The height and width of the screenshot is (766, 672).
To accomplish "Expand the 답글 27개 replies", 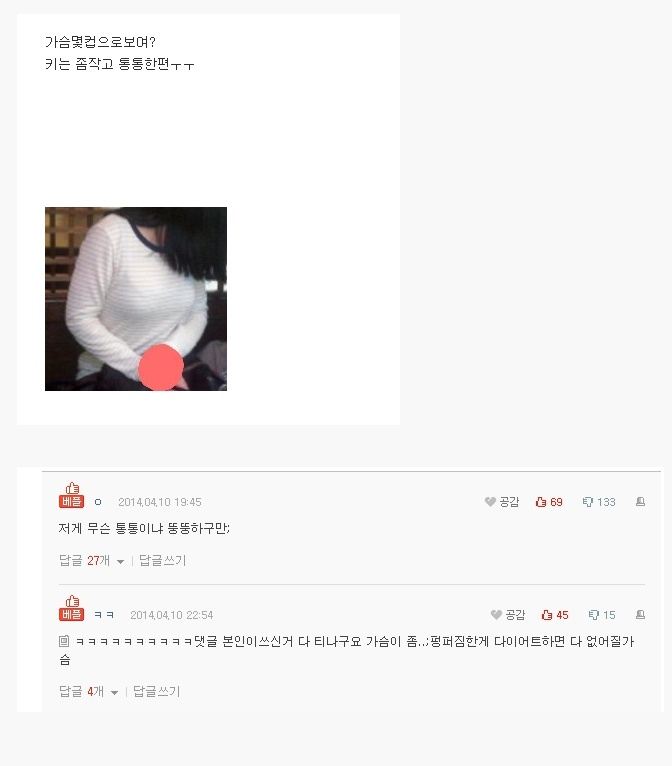I will tap(91, 561).
